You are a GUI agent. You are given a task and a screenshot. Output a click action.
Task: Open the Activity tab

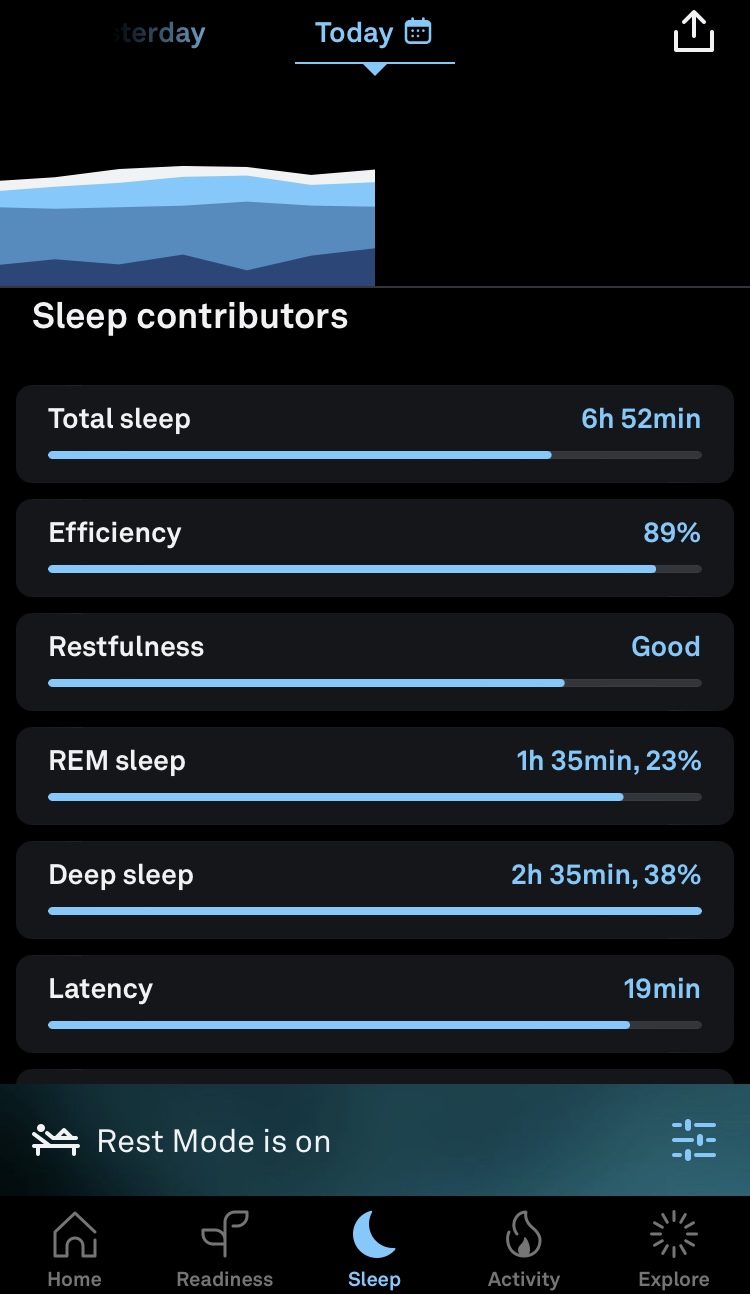click(524, 1249)
